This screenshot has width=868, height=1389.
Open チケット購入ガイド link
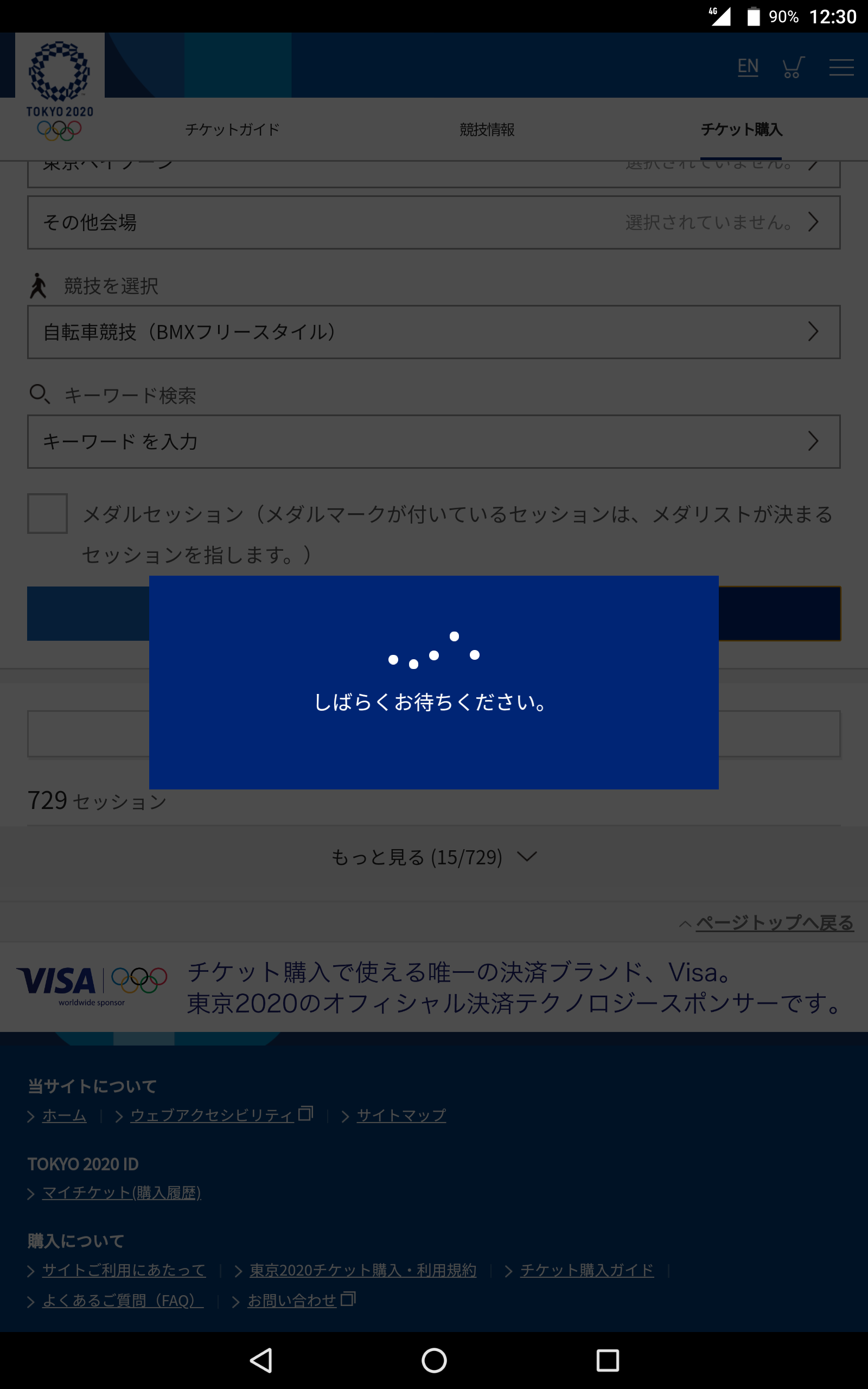[x=586, y=1270]
